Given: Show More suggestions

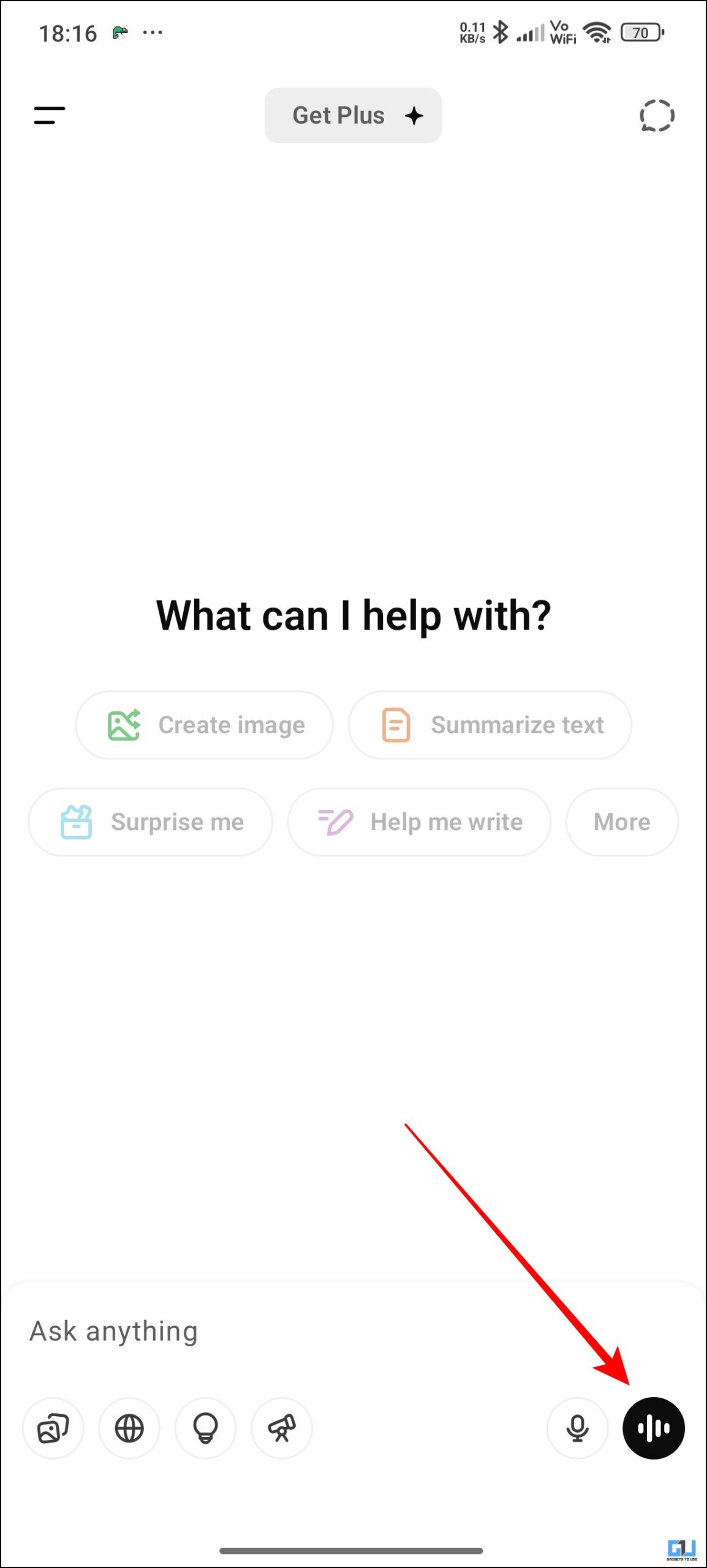Looking at the screenshot, I should 622,822.
